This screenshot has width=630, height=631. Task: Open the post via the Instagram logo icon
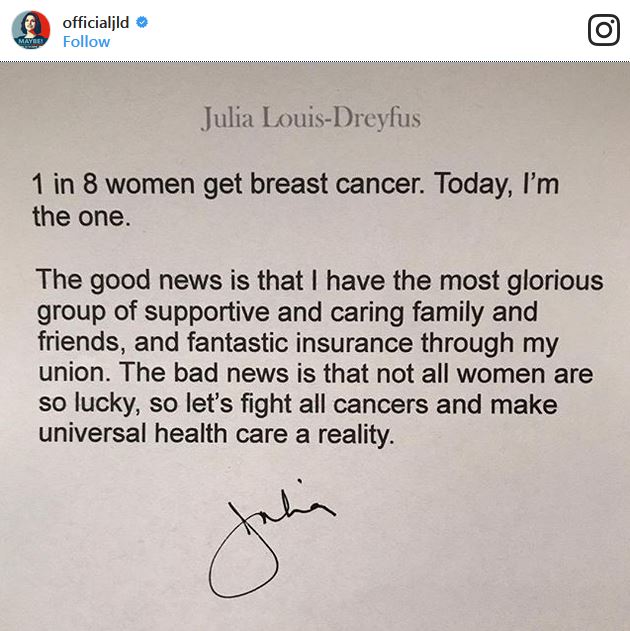coord(603,31)
